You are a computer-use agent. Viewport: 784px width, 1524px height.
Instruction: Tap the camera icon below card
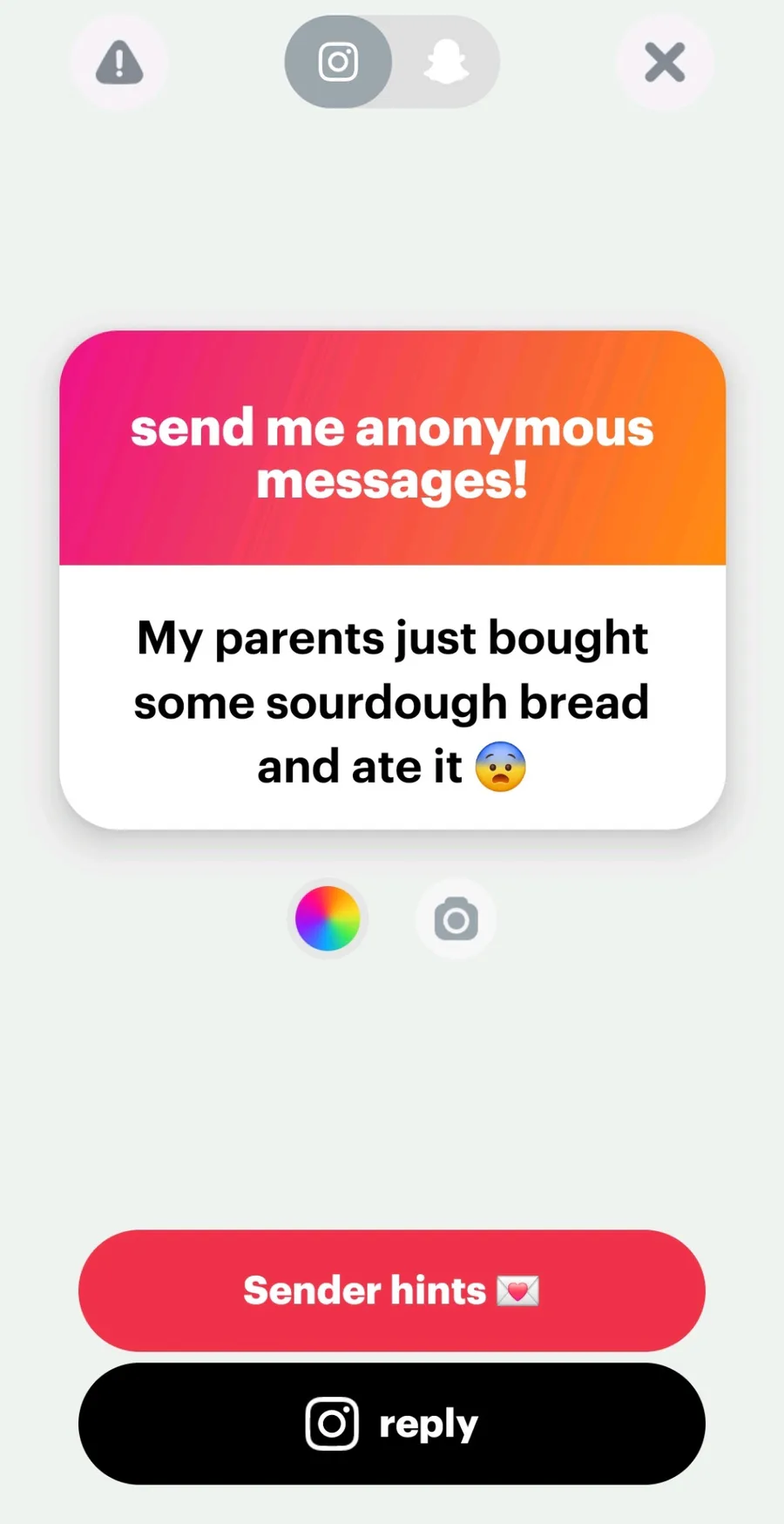(456, 919)
